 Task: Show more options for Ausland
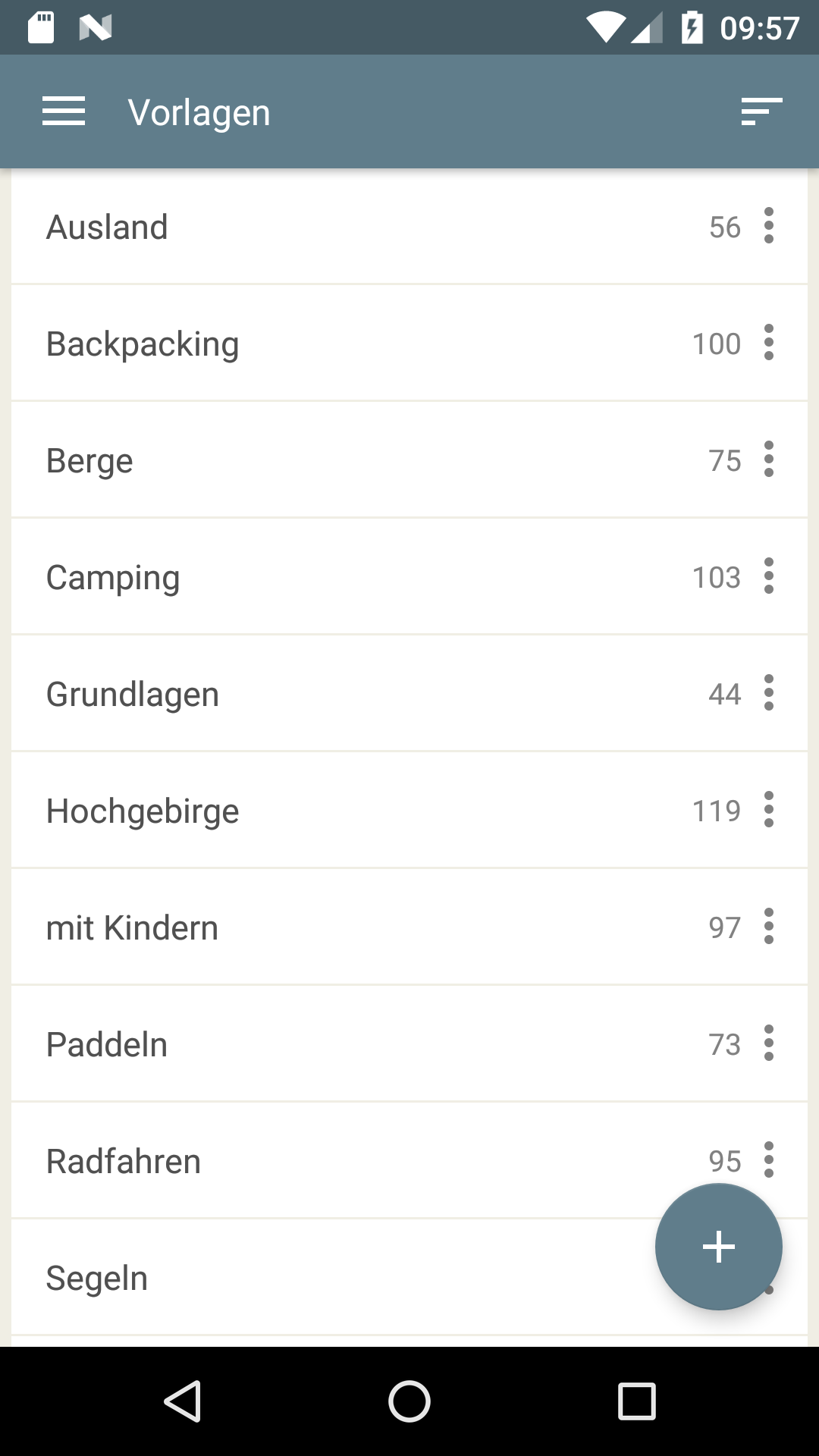769,226
